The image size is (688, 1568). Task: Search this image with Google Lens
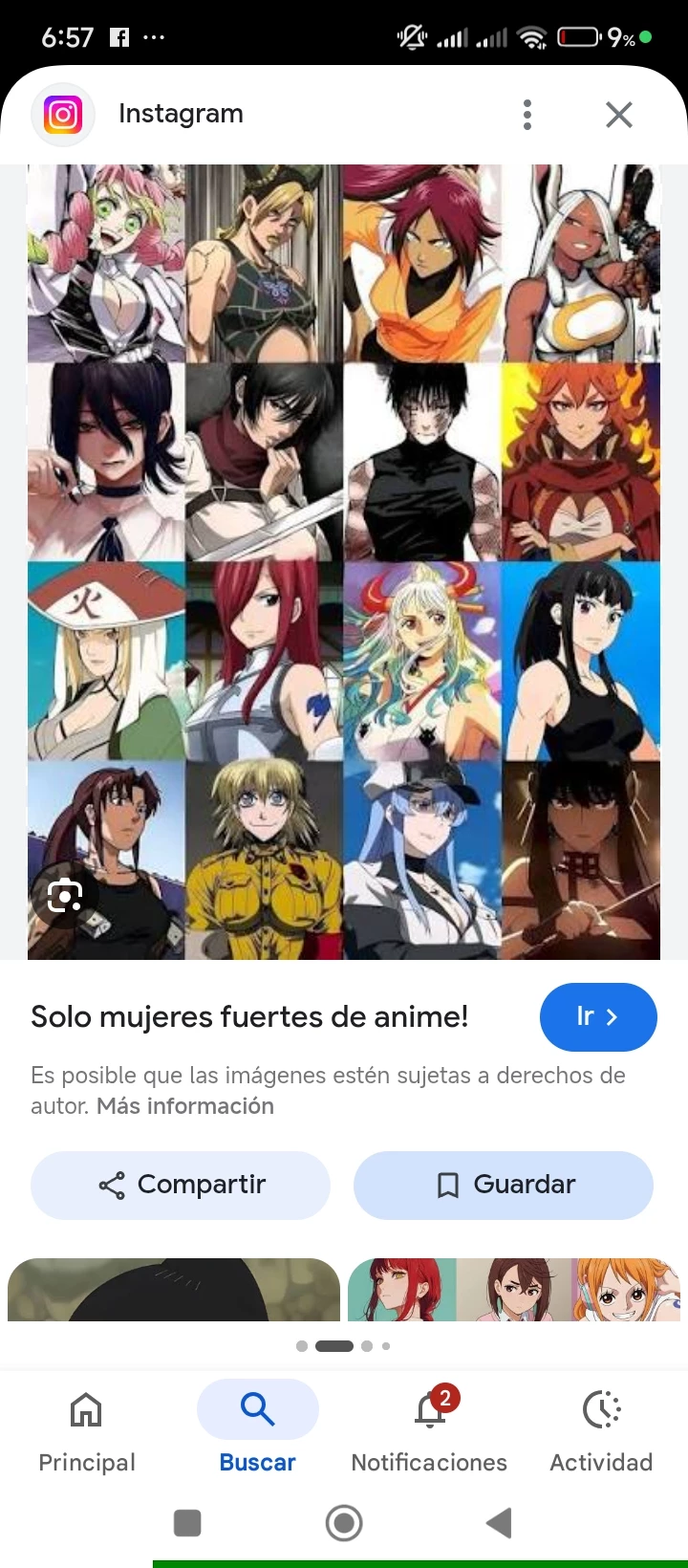pyautogui.click(x=65, y=895)
